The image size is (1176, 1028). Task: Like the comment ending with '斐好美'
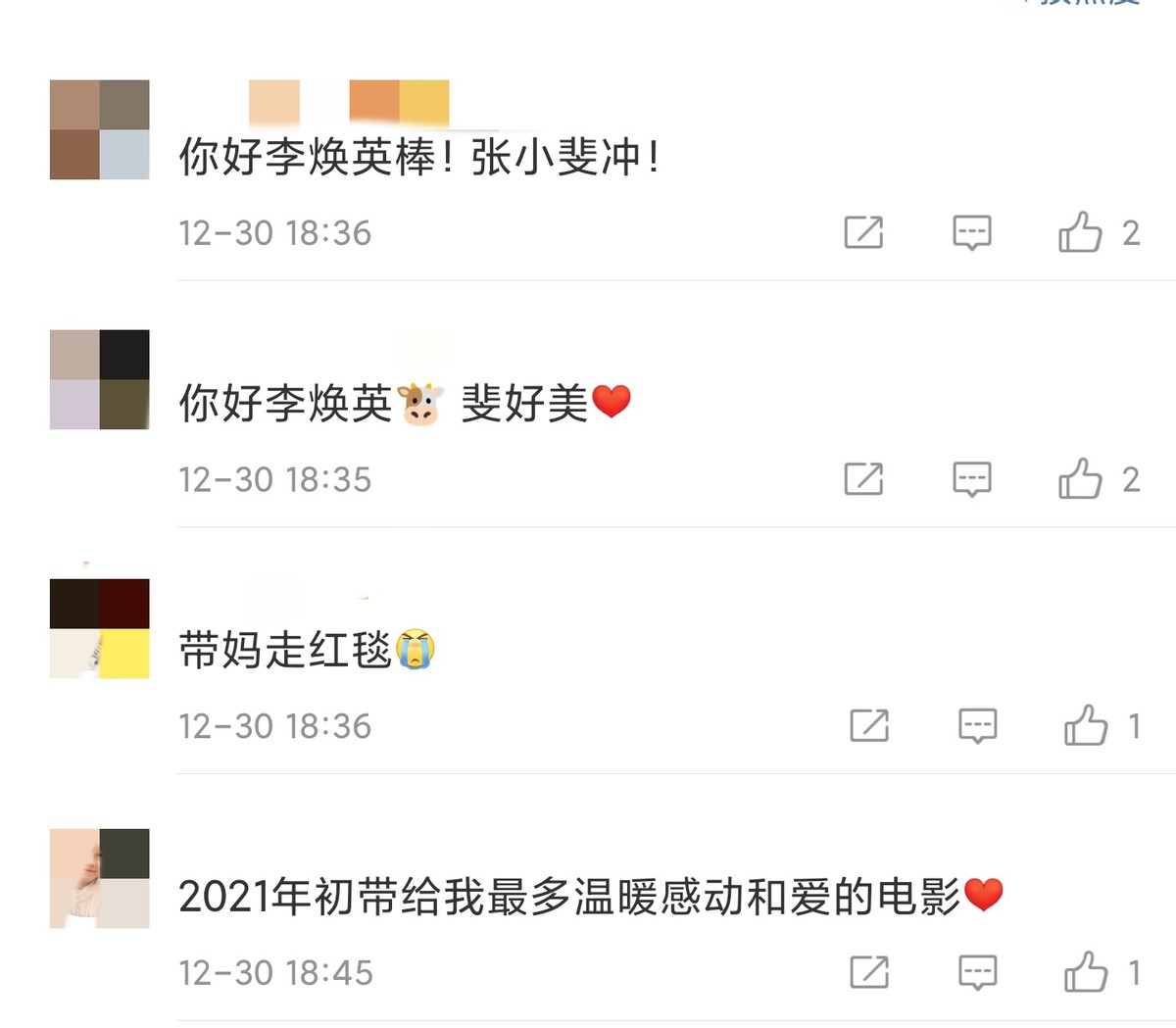click(x=1080, y=479)
